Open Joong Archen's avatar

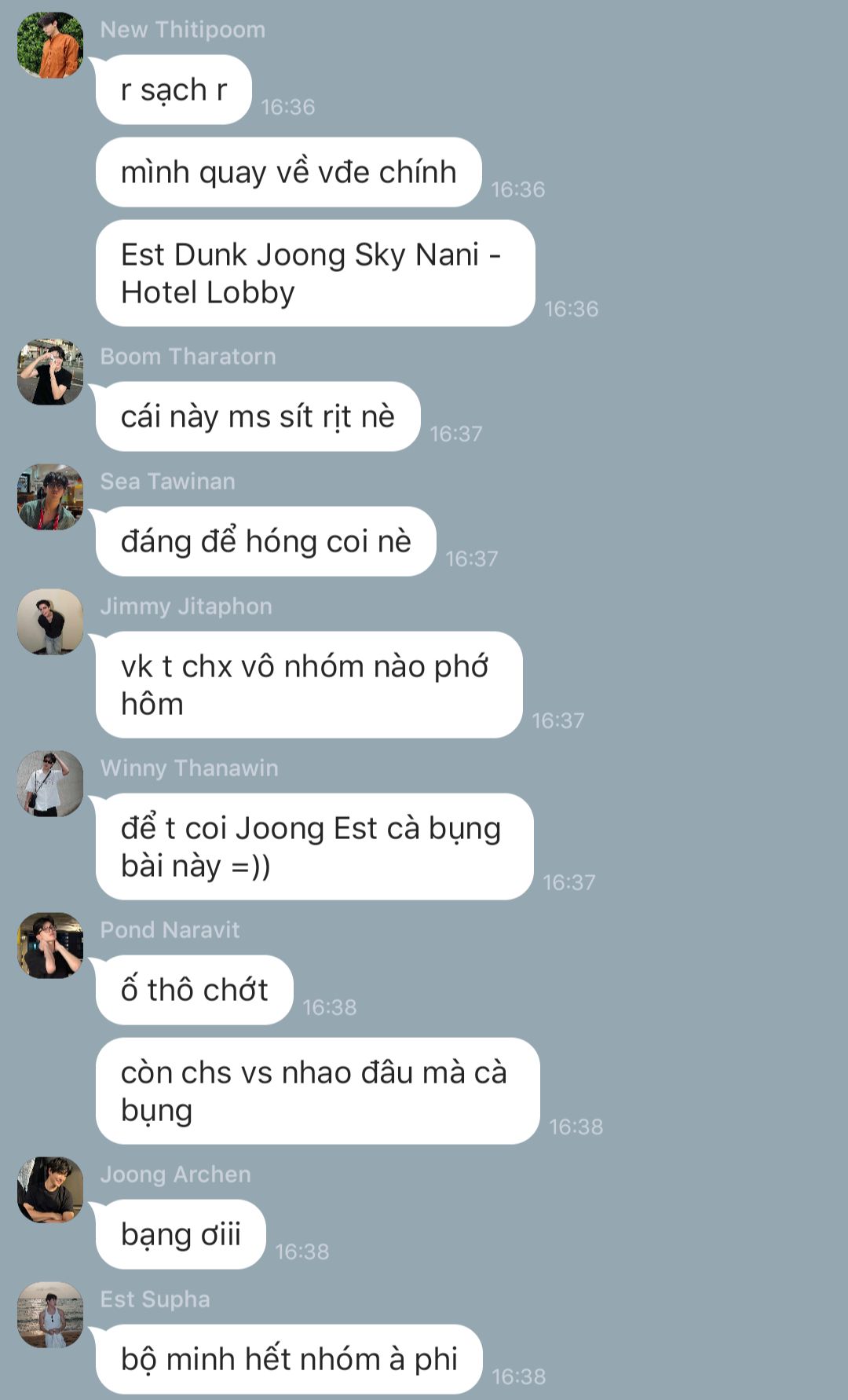[50, 1190]
